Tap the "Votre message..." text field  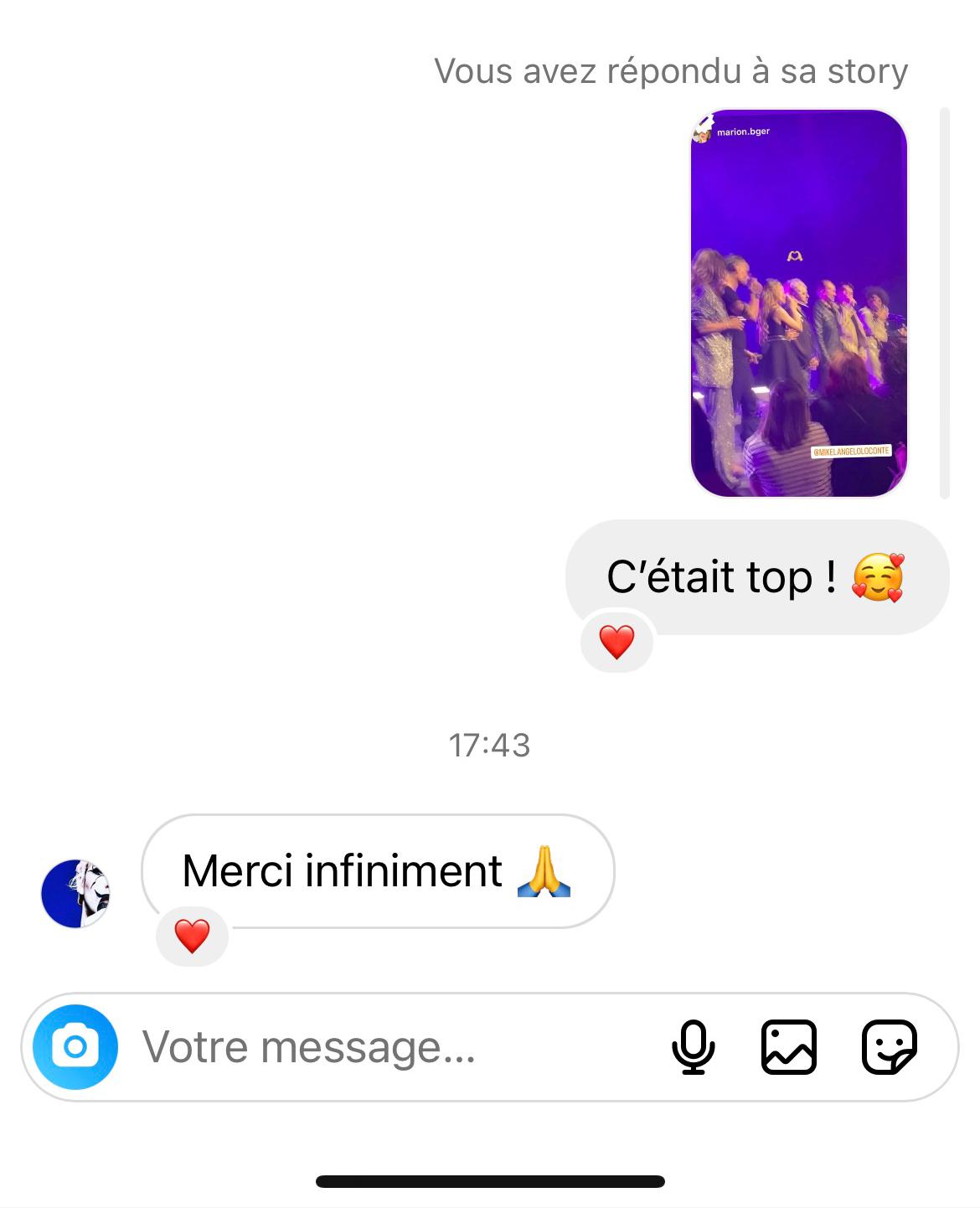(x=377, y=1047)
